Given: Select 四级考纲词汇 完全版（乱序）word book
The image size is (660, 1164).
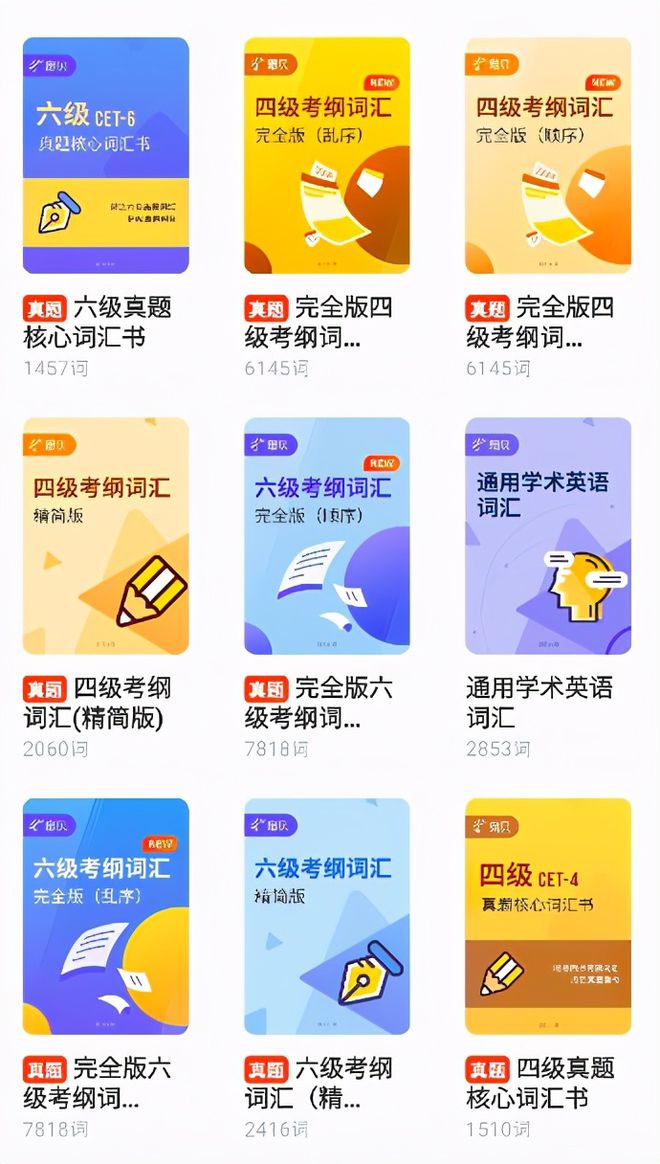Looking at the screenshot, I should (x=327, y=156).
